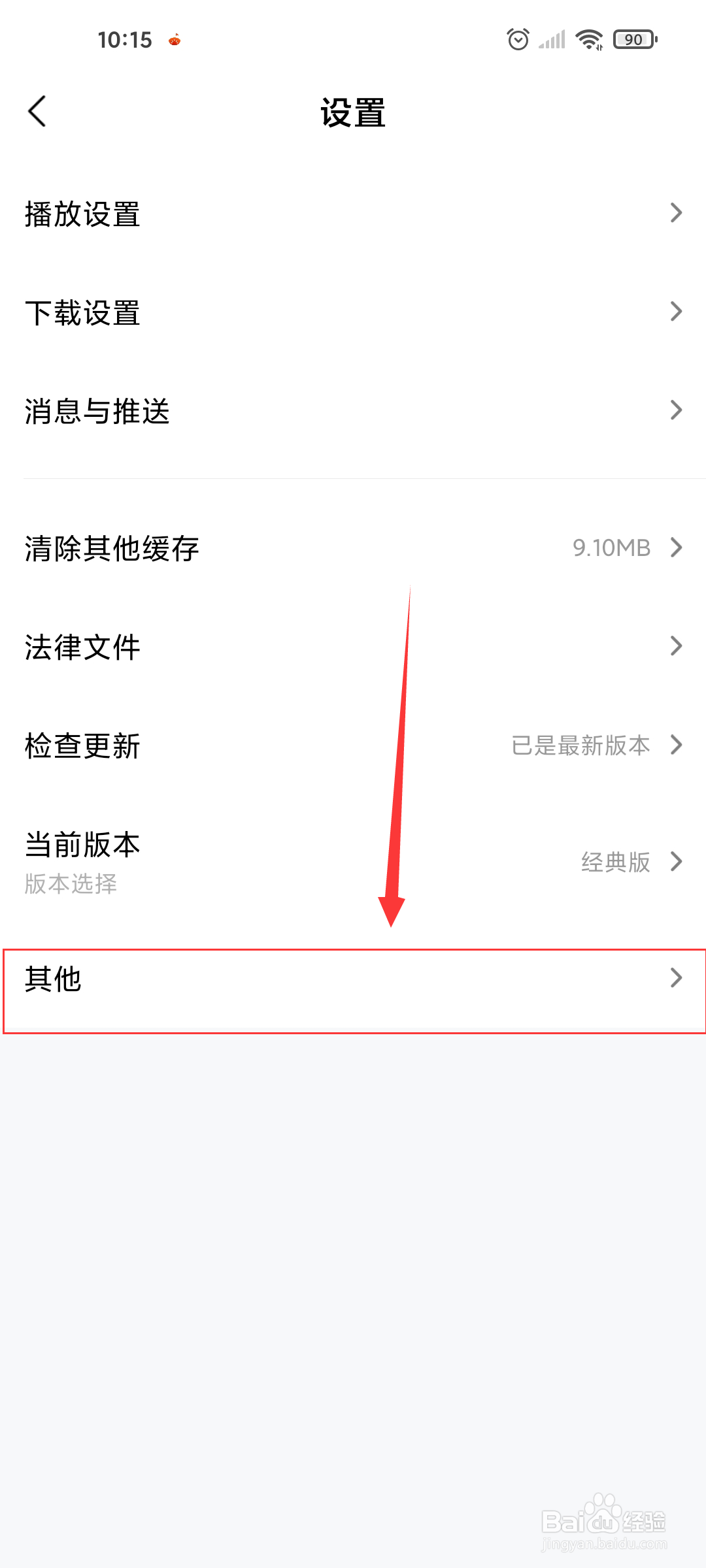Clear cache showing 9.10MB
This screenshot has height=1568, width=706.
click(111, 548)
